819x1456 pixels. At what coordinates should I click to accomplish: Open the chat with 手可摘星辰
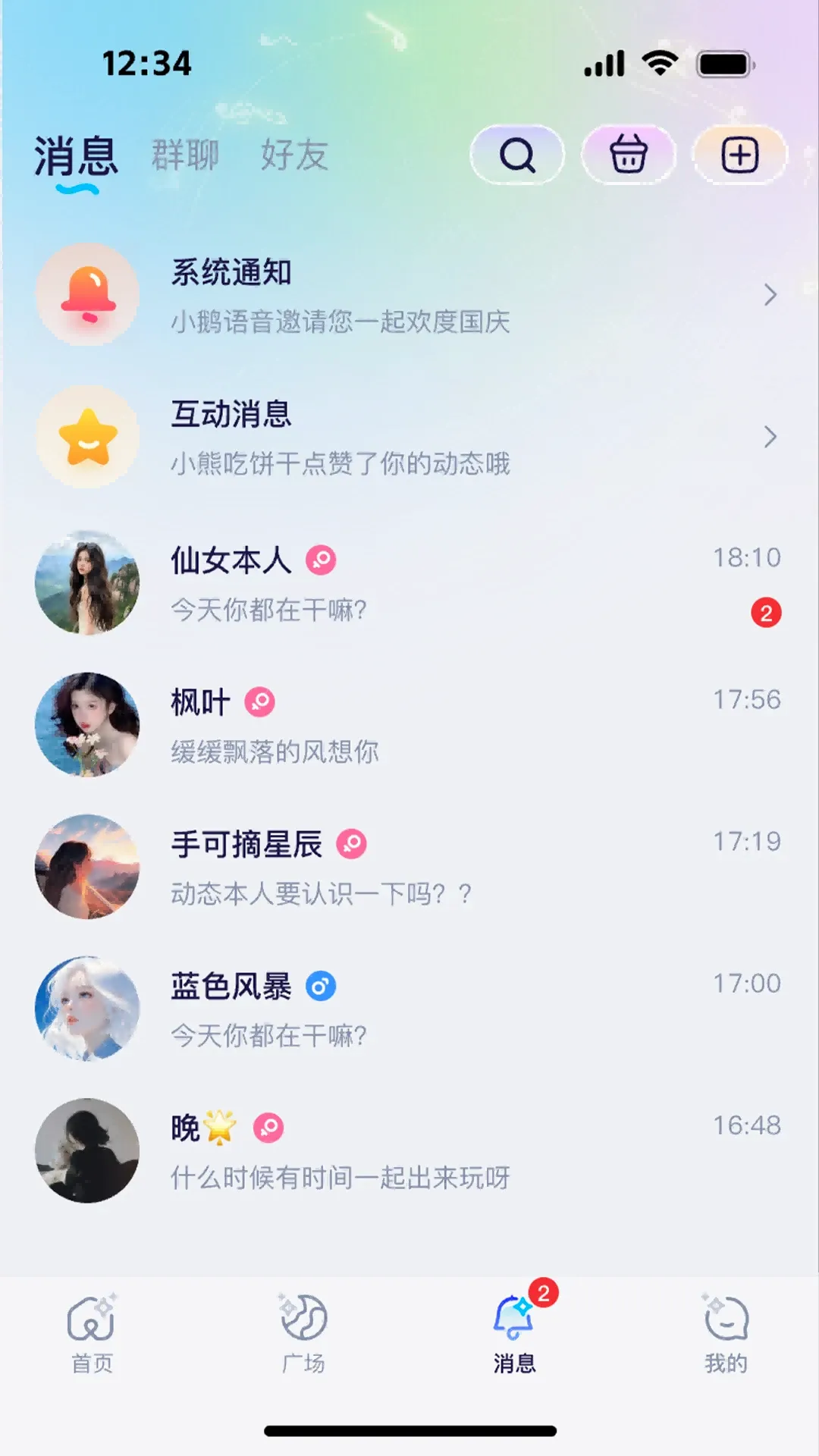pos(409,866)
